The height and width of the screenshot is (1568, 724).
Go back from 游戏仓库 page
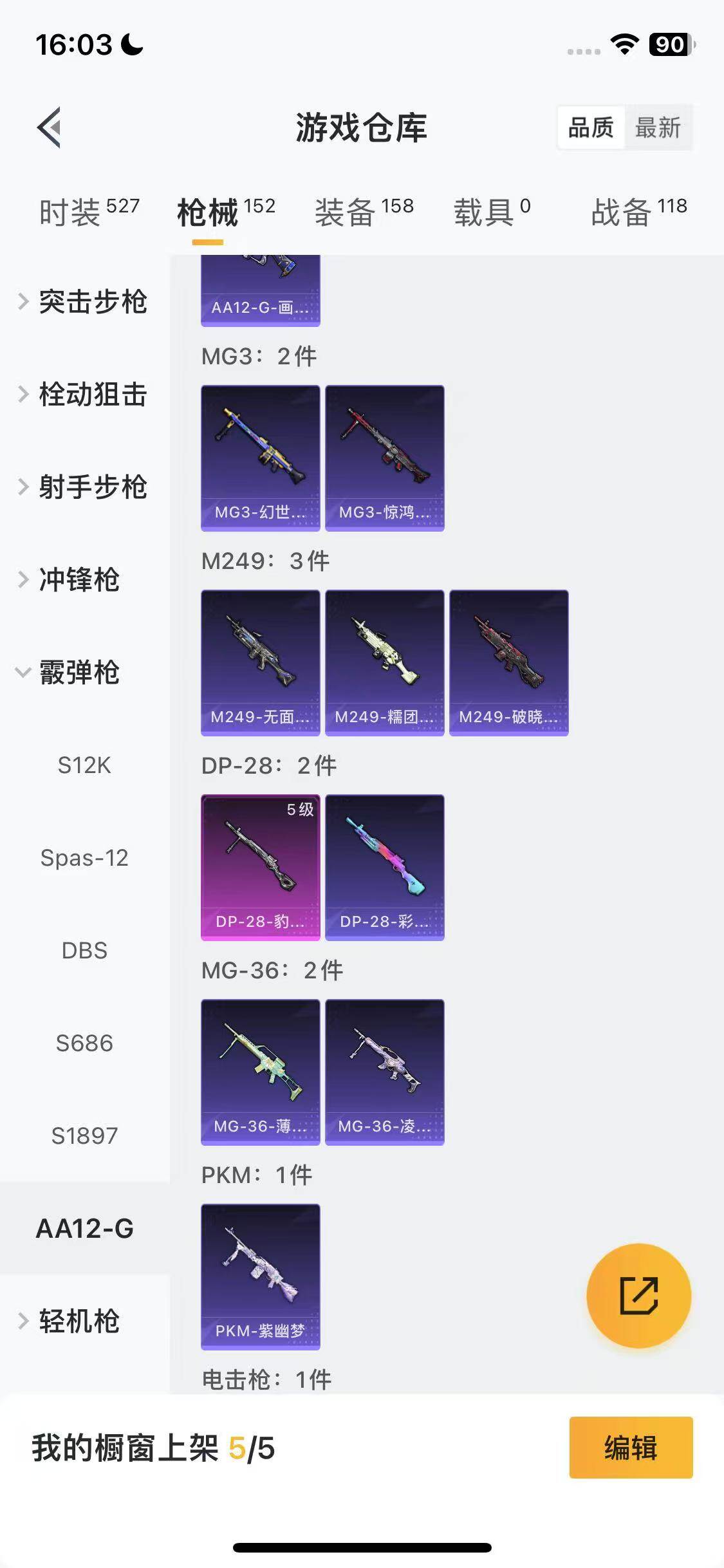click(x=50, y=127)
